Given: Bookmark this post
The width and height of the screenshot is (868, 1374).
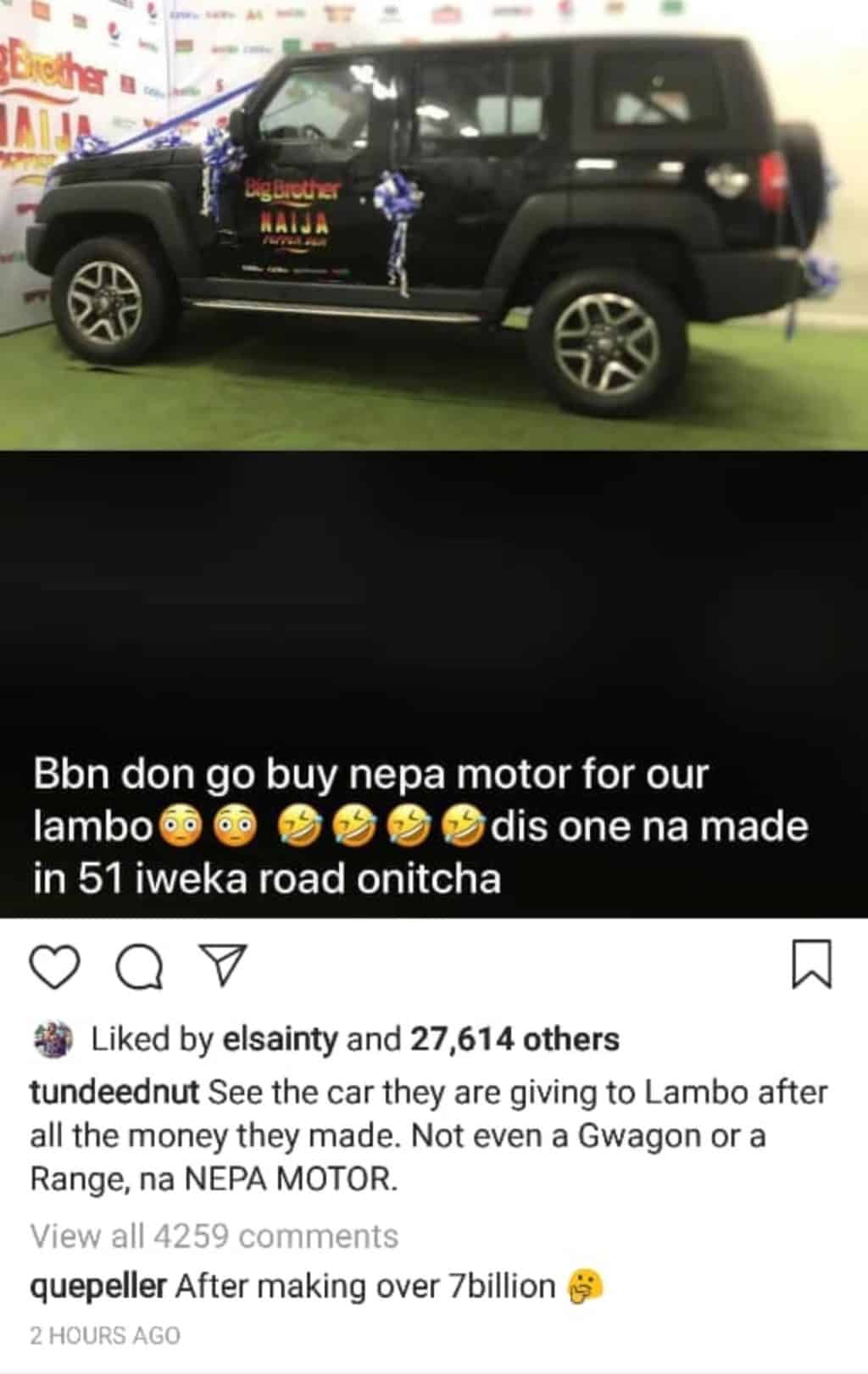Looking at the screenshot, I should pyautogui.click(x=811, y=965).
